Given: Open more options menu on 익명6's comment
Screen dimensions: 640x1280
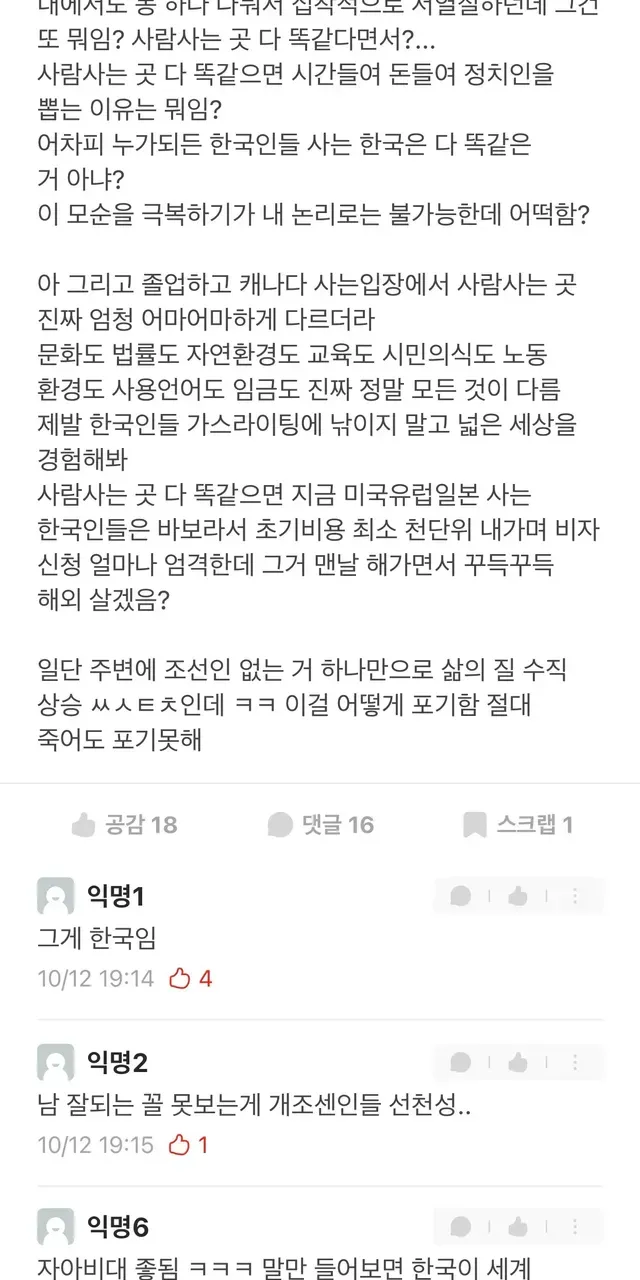Looking at the screenshot, I should click(x=576, y=1228).
